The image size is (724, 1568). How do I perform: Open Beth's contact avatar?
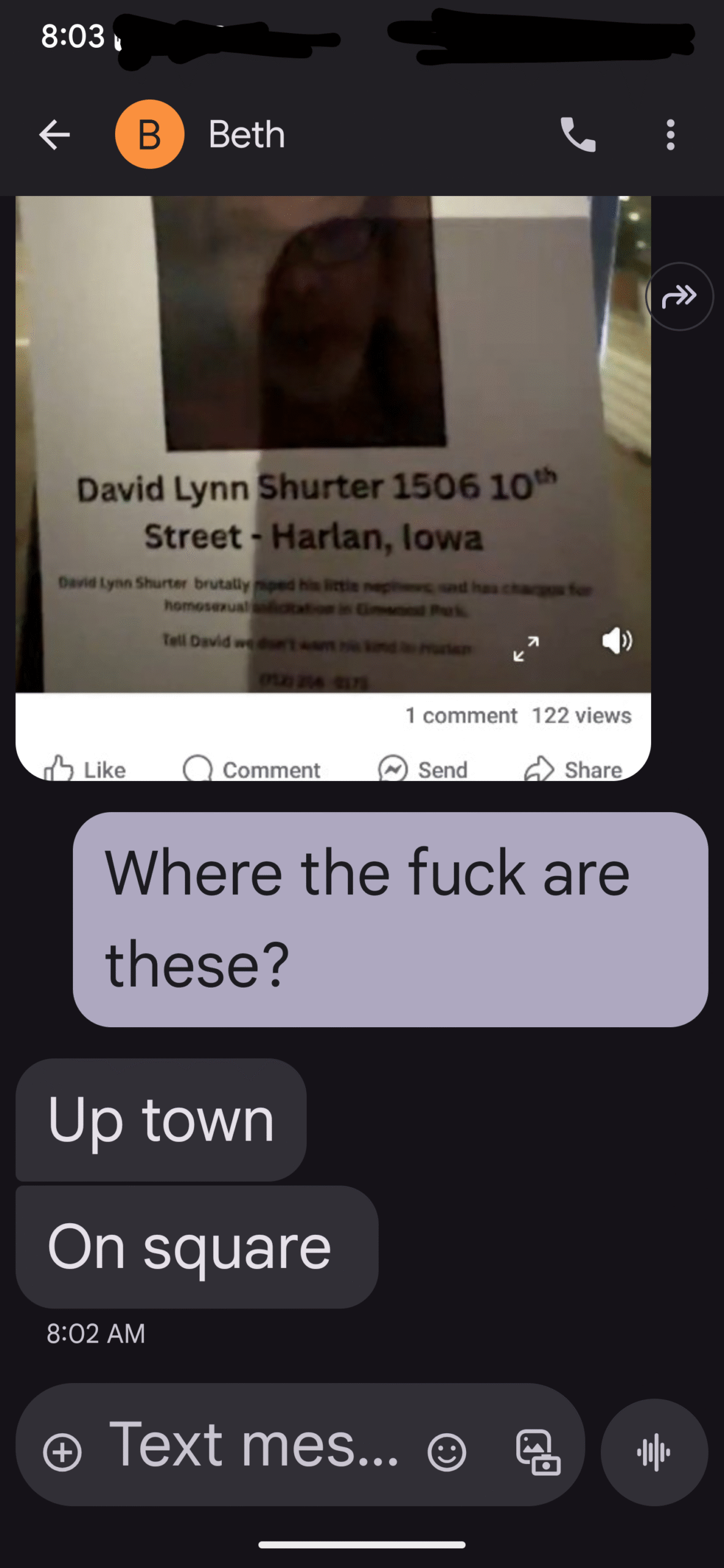click(x=150, y=134)
